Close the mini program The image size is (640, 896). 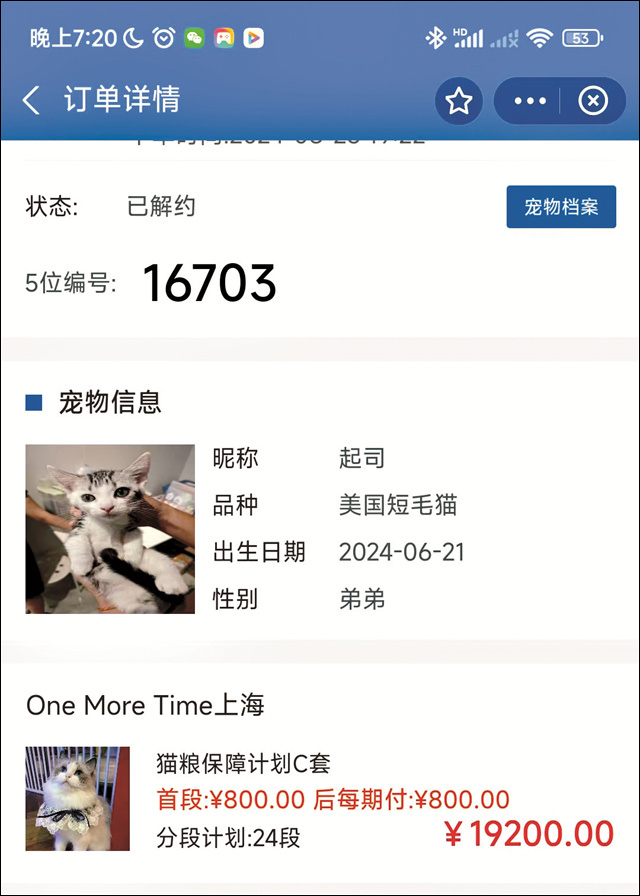(x=593, y=101)
